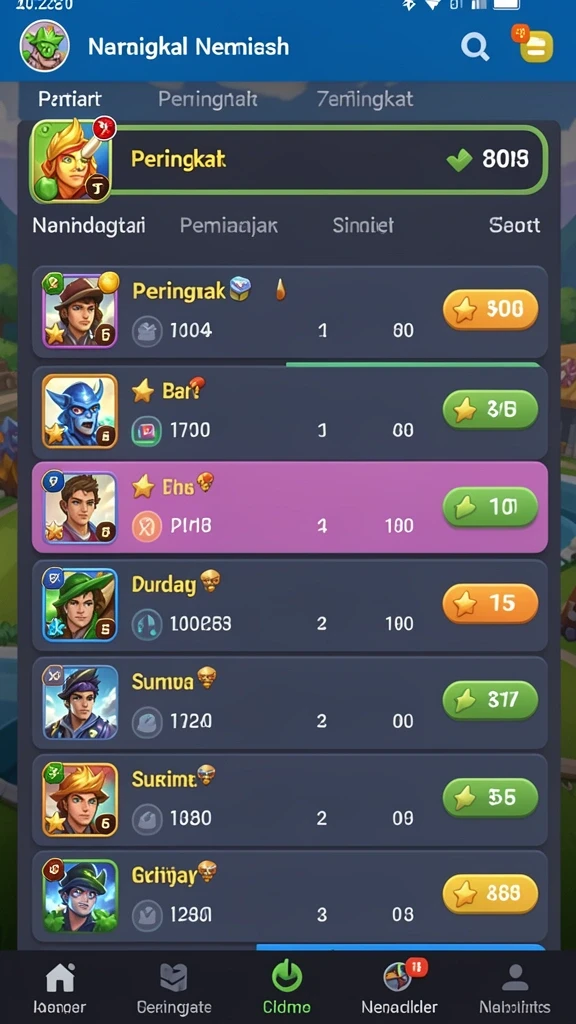
Task: Tap the green 10 button on highlighted row
Action: click(490, 507)
